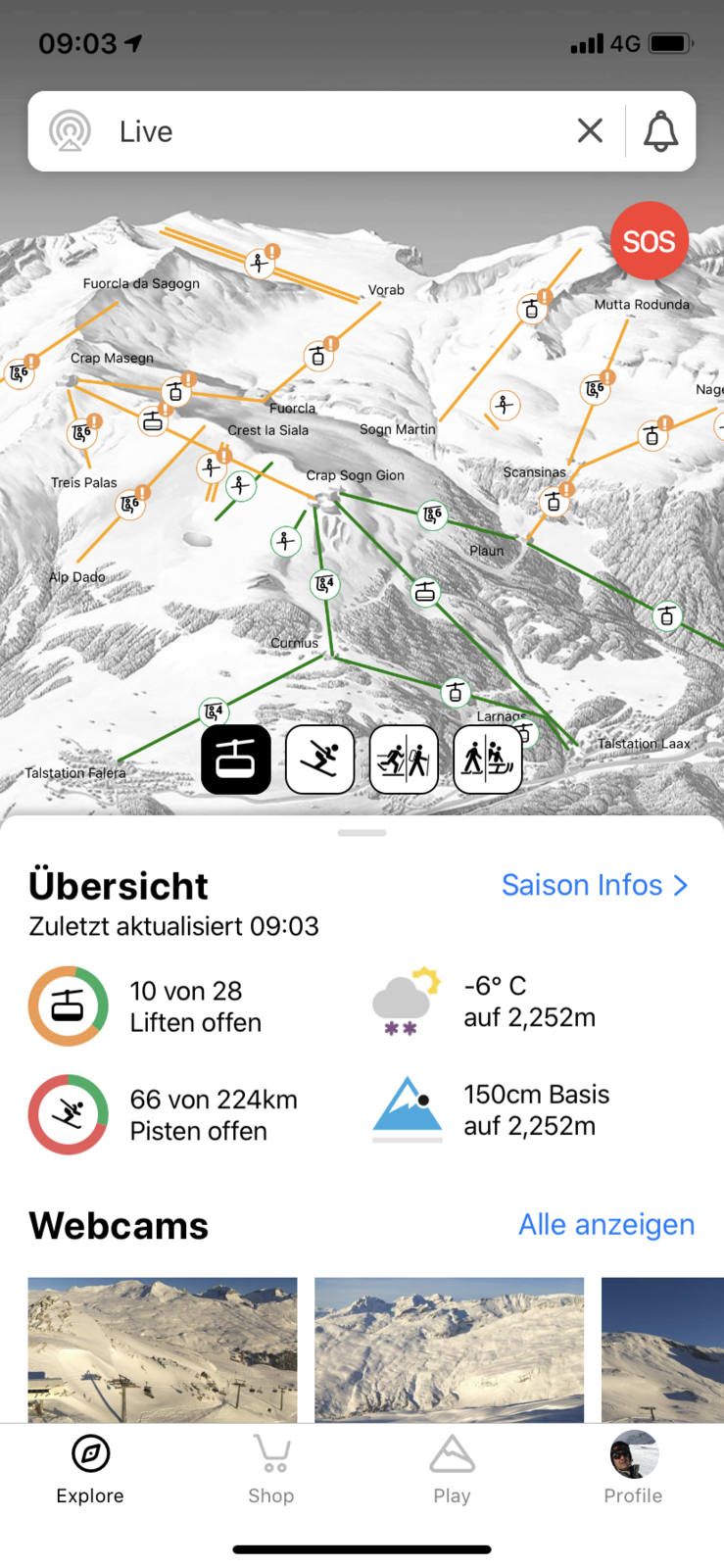Show cross-country and hiking trails filter

click(x=404, y=759)
